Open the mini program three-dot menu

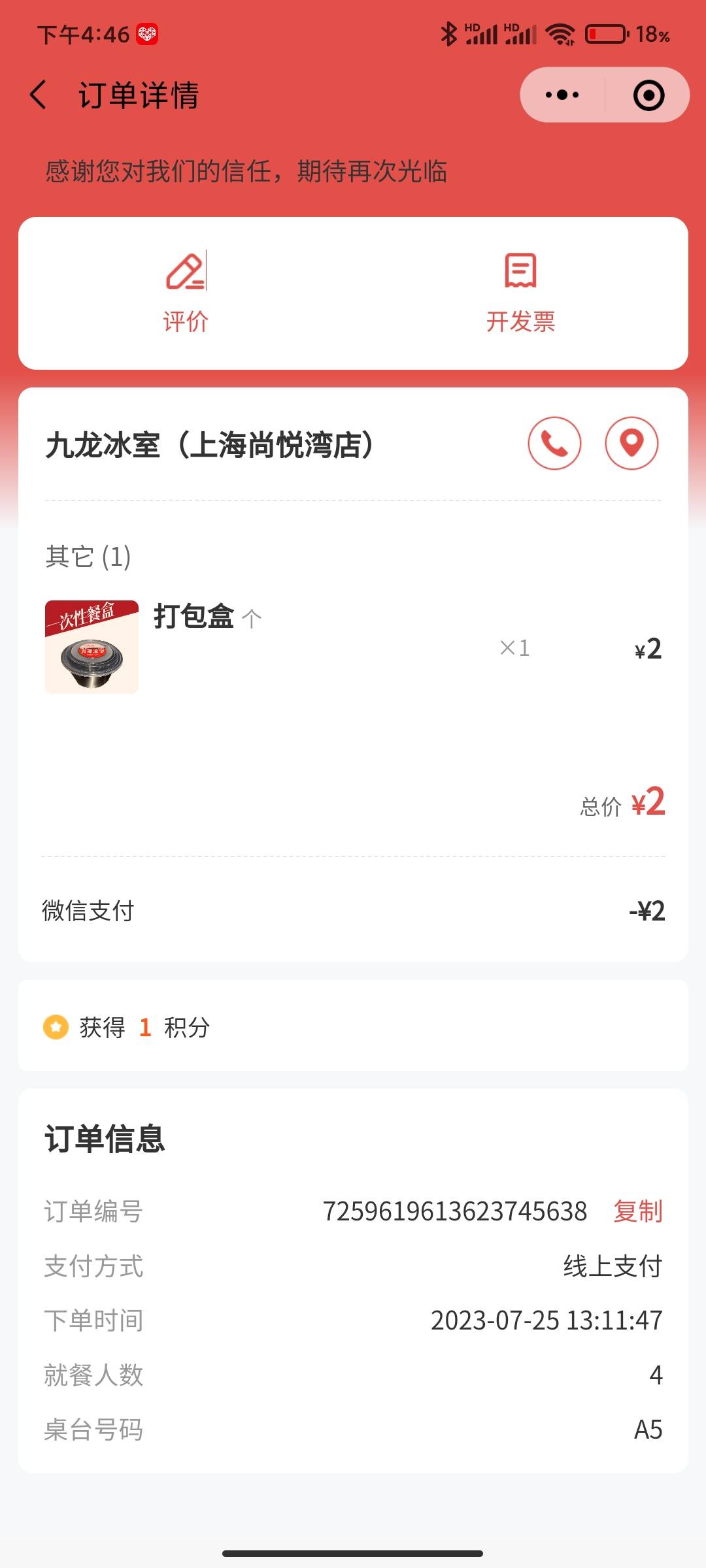pos(562,95)
